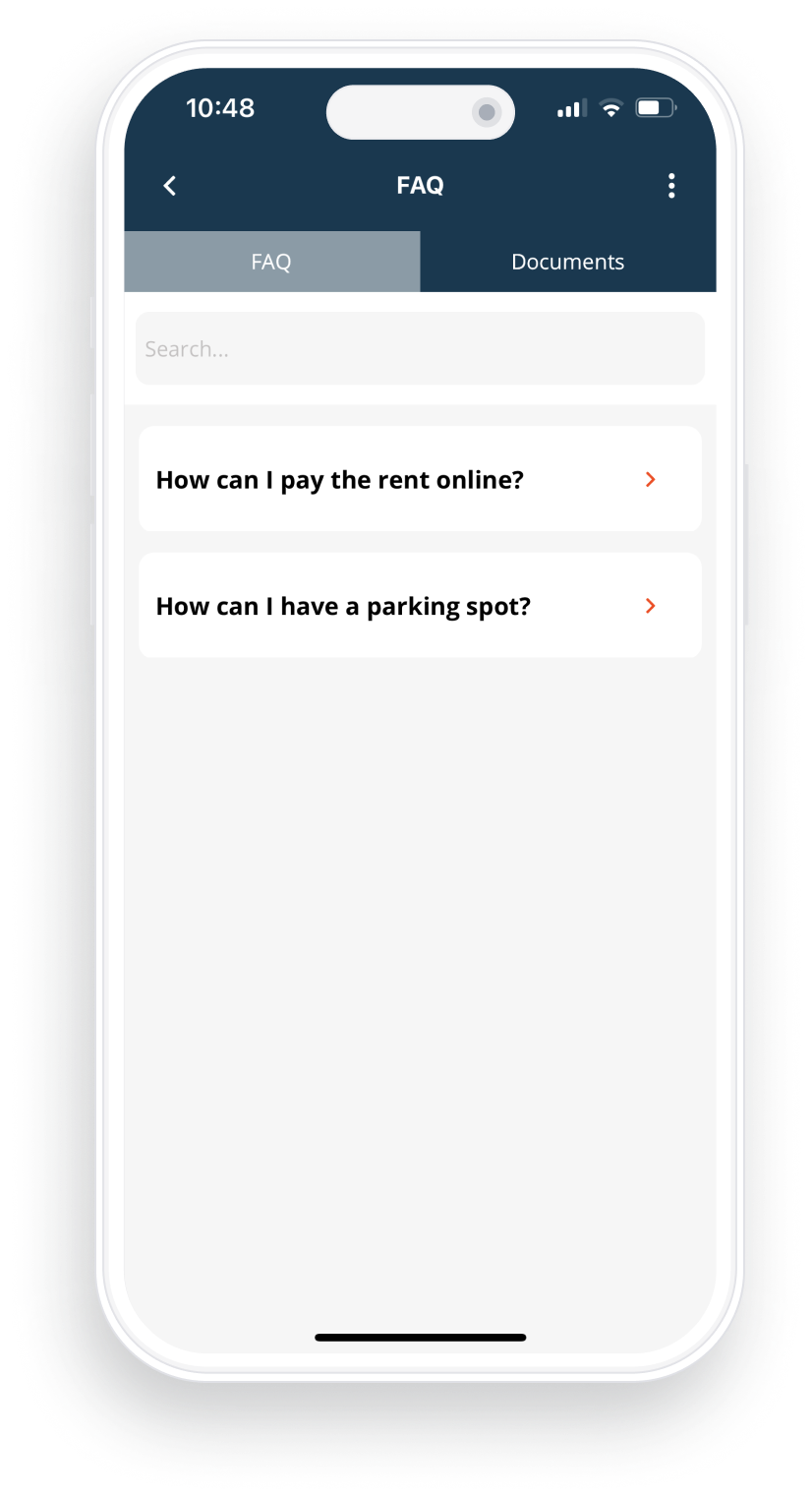Focus the Search field
This screenshot has width=812, height=1497.
pos(420,349)
